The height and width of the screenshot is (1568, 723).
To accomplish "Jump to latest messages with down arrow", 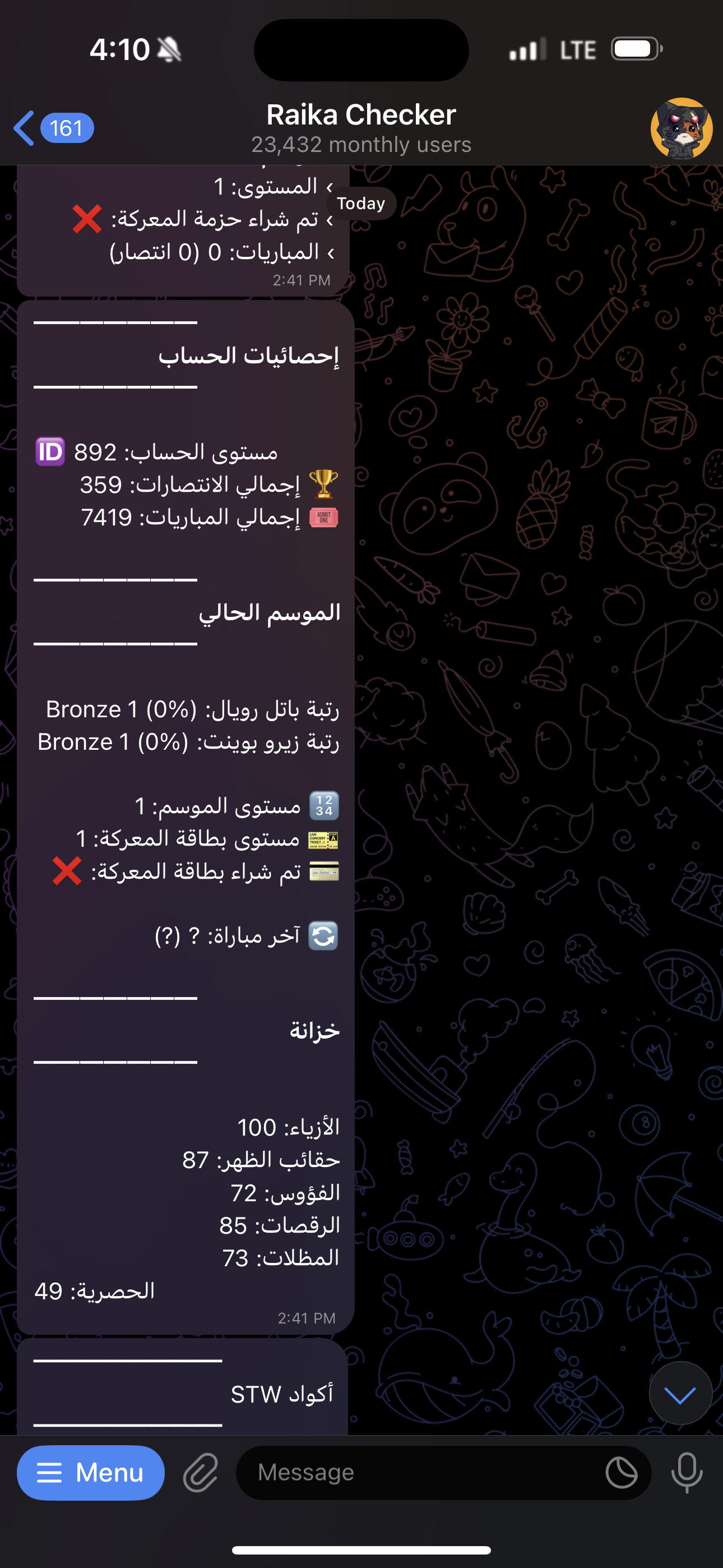I will (680, 1393).
